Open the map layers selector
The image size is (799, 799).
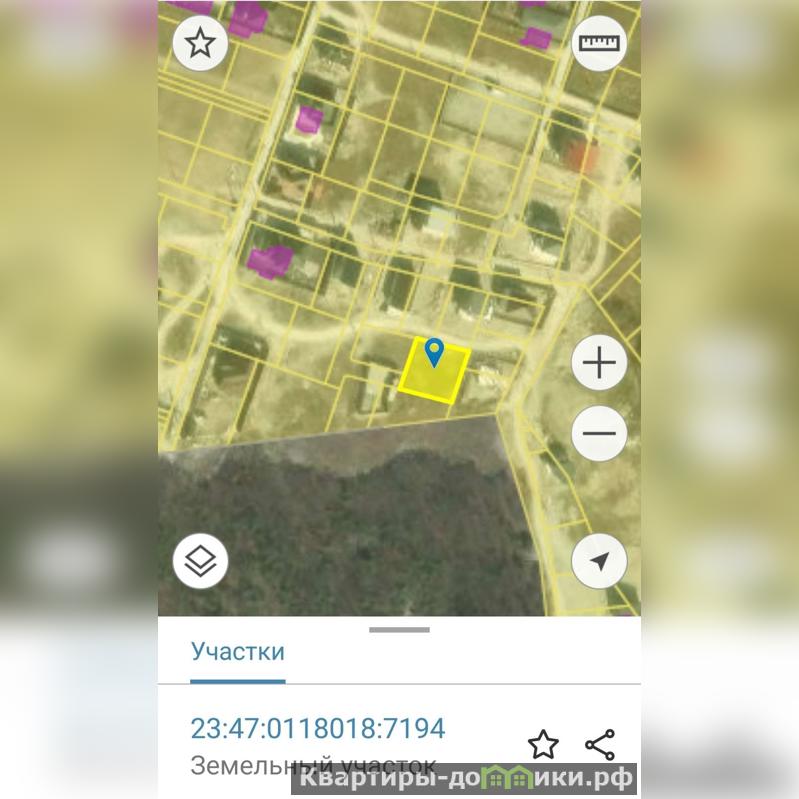point(200,561)
